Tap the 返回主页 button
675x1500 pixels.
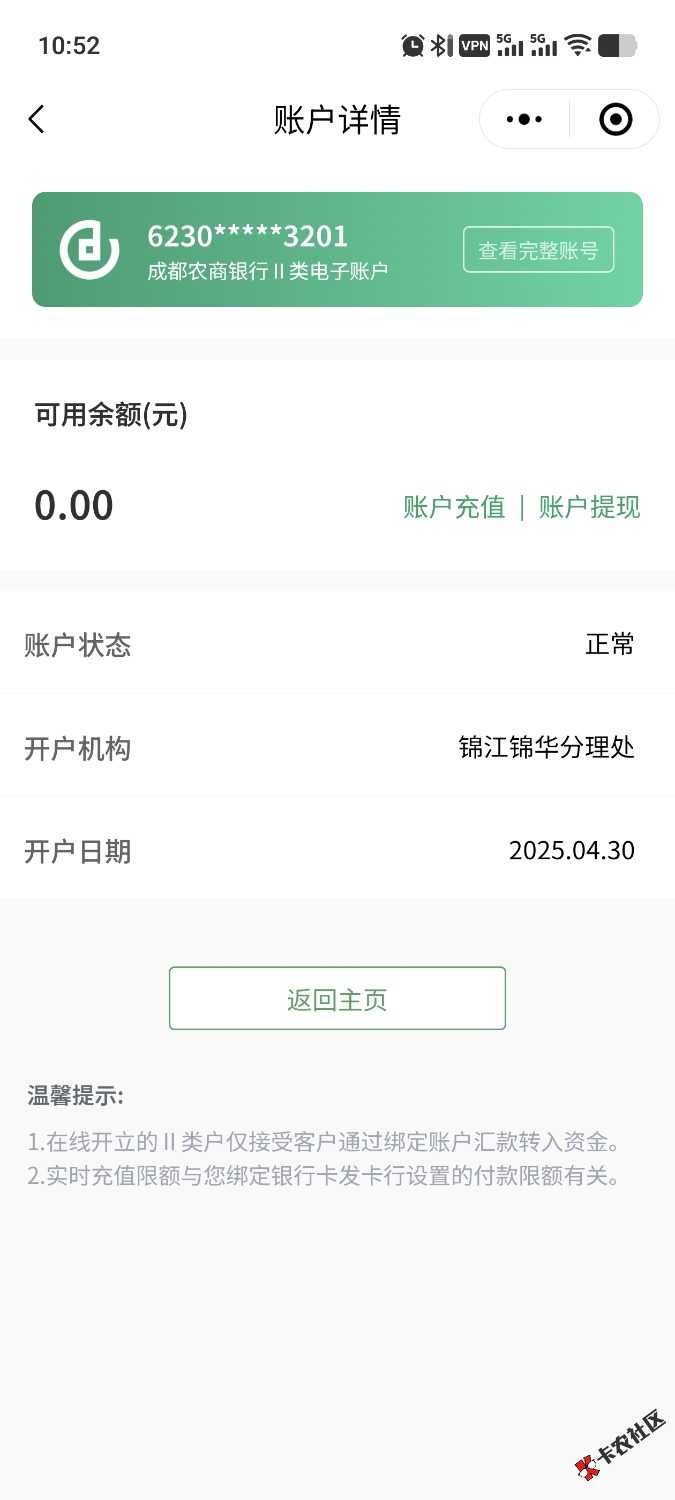337,999
